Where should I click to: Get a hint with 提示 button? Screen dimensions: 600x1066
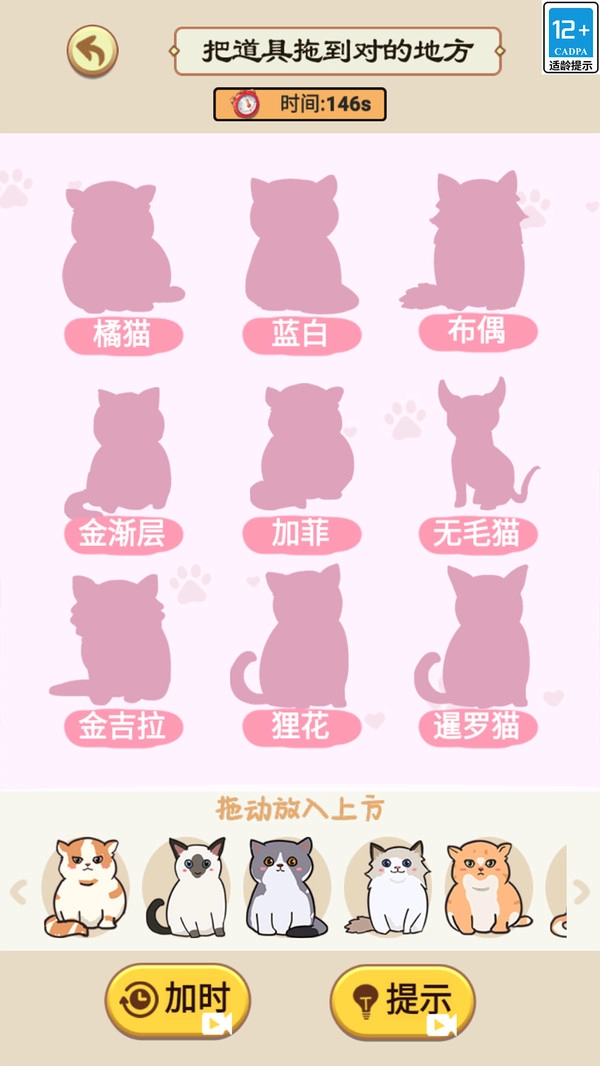(x=403, y=1000)
